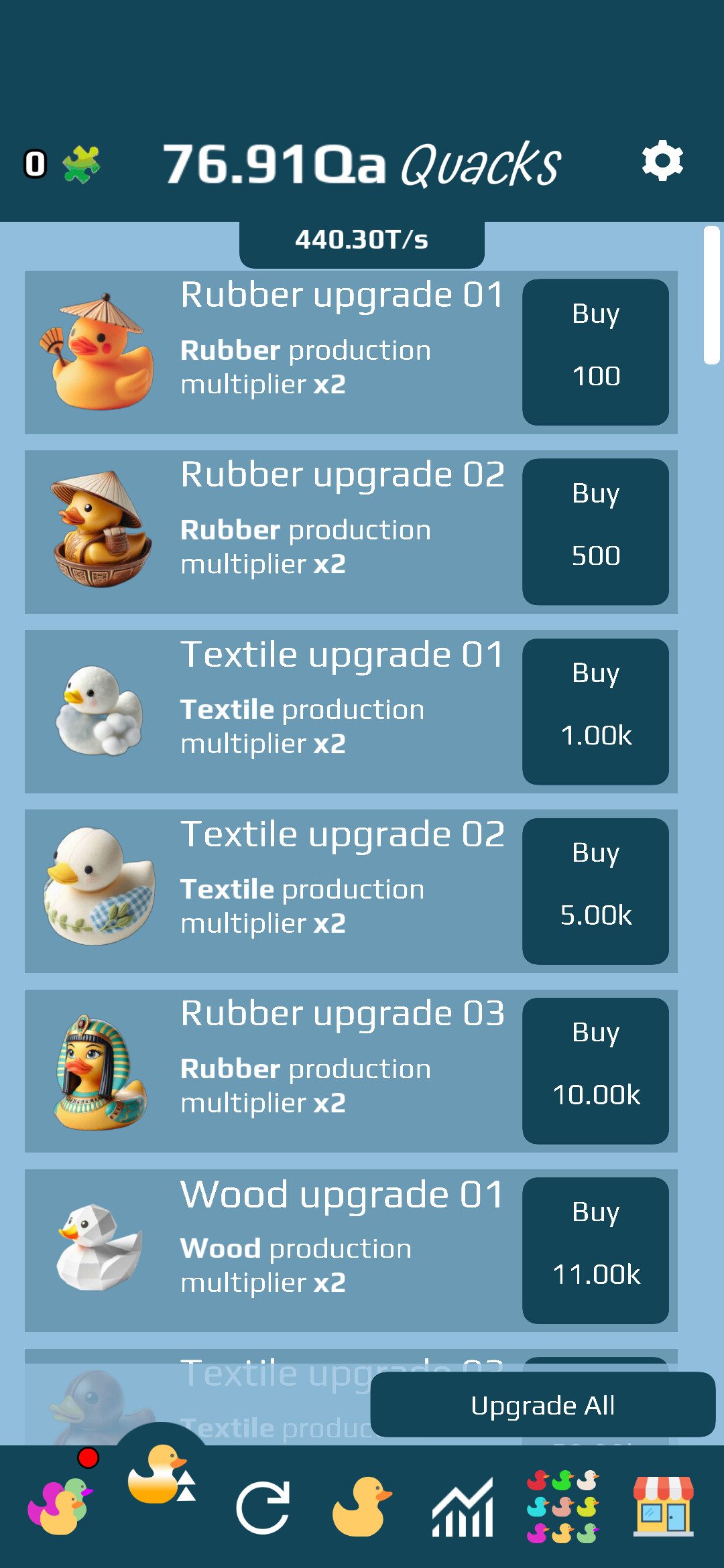Tap Upgrade All
This screenshot has width=724, height=1568.
click(542, 1405)
